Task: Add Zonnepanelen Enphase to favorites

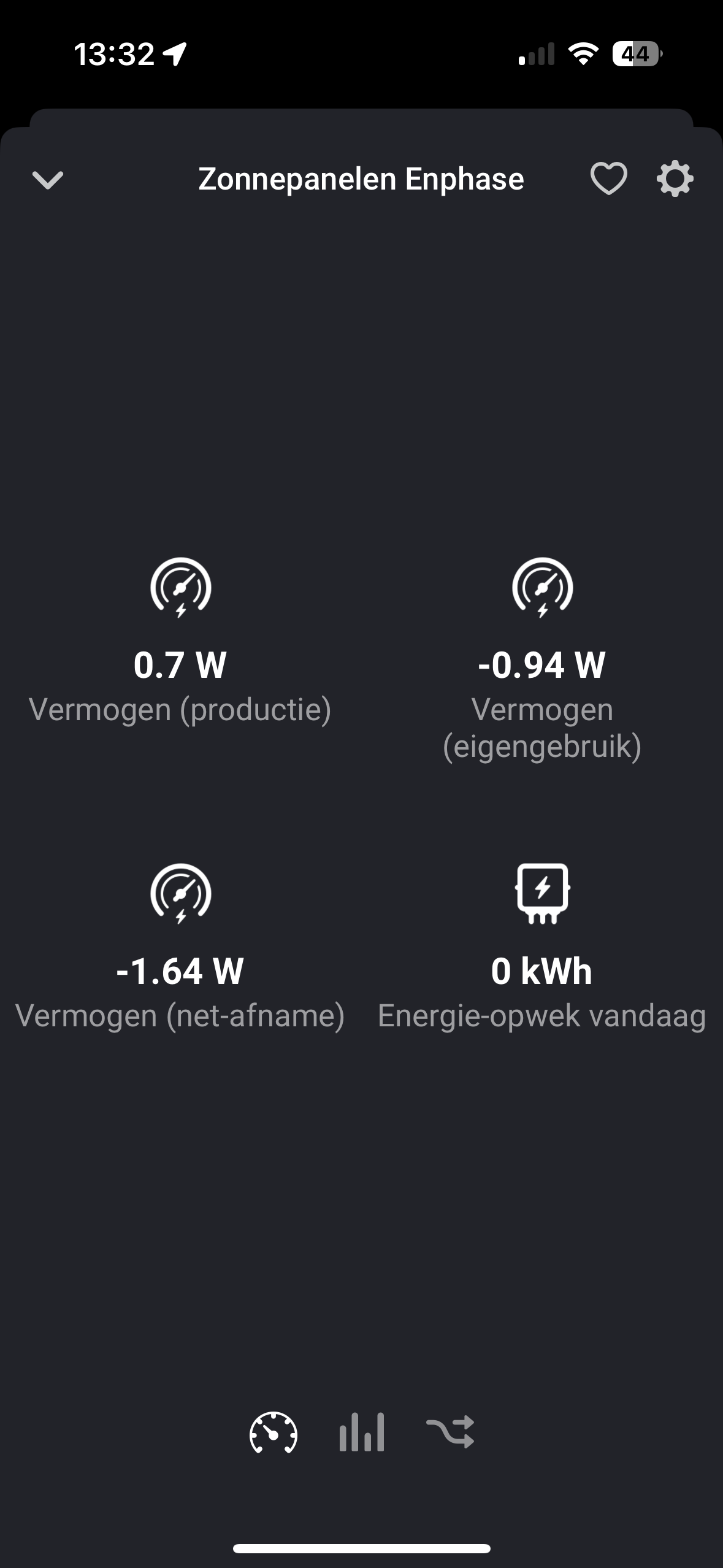Action: [x=608, y=179]
